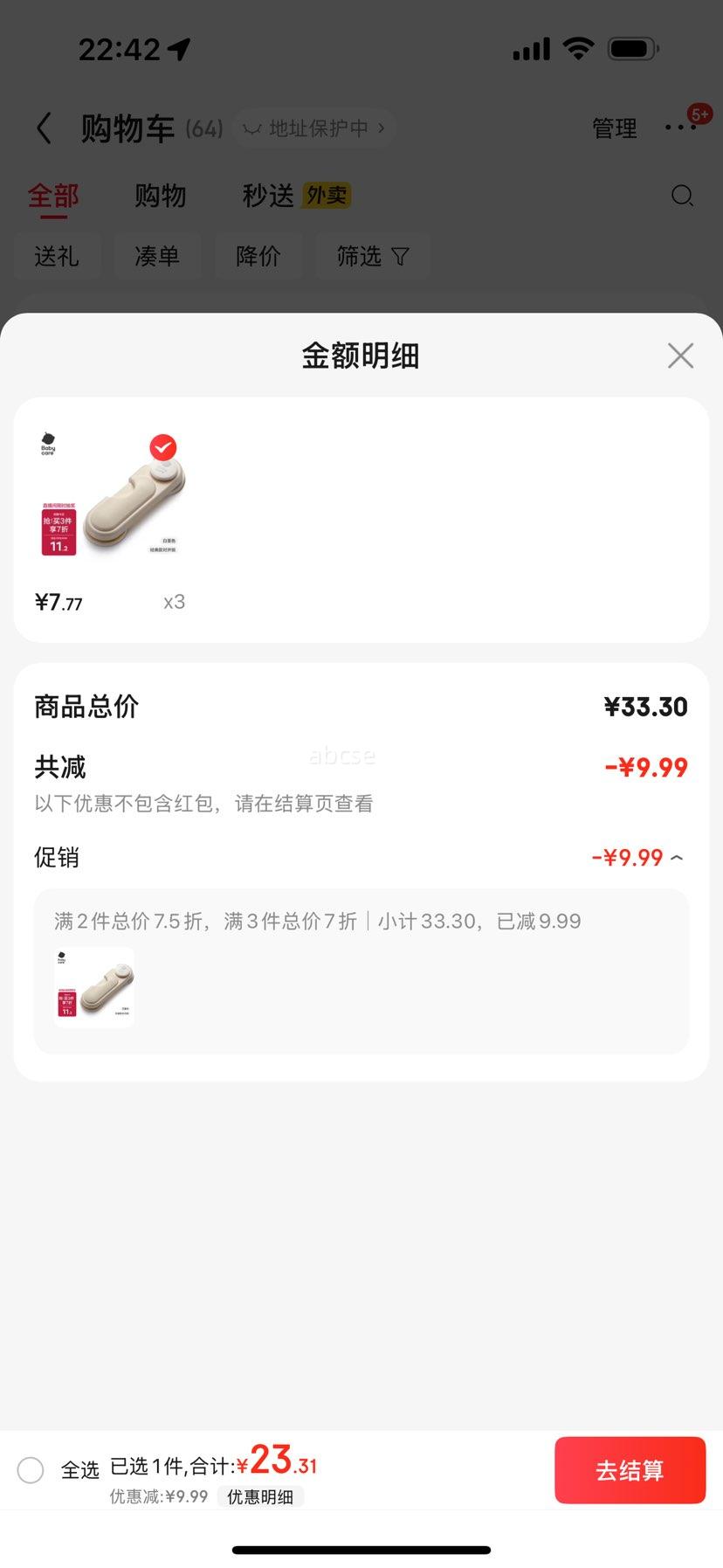Search within the shopping cart
Image resolution: width=723 pixels, height=1568 pixels.
(x=682, y=196)
